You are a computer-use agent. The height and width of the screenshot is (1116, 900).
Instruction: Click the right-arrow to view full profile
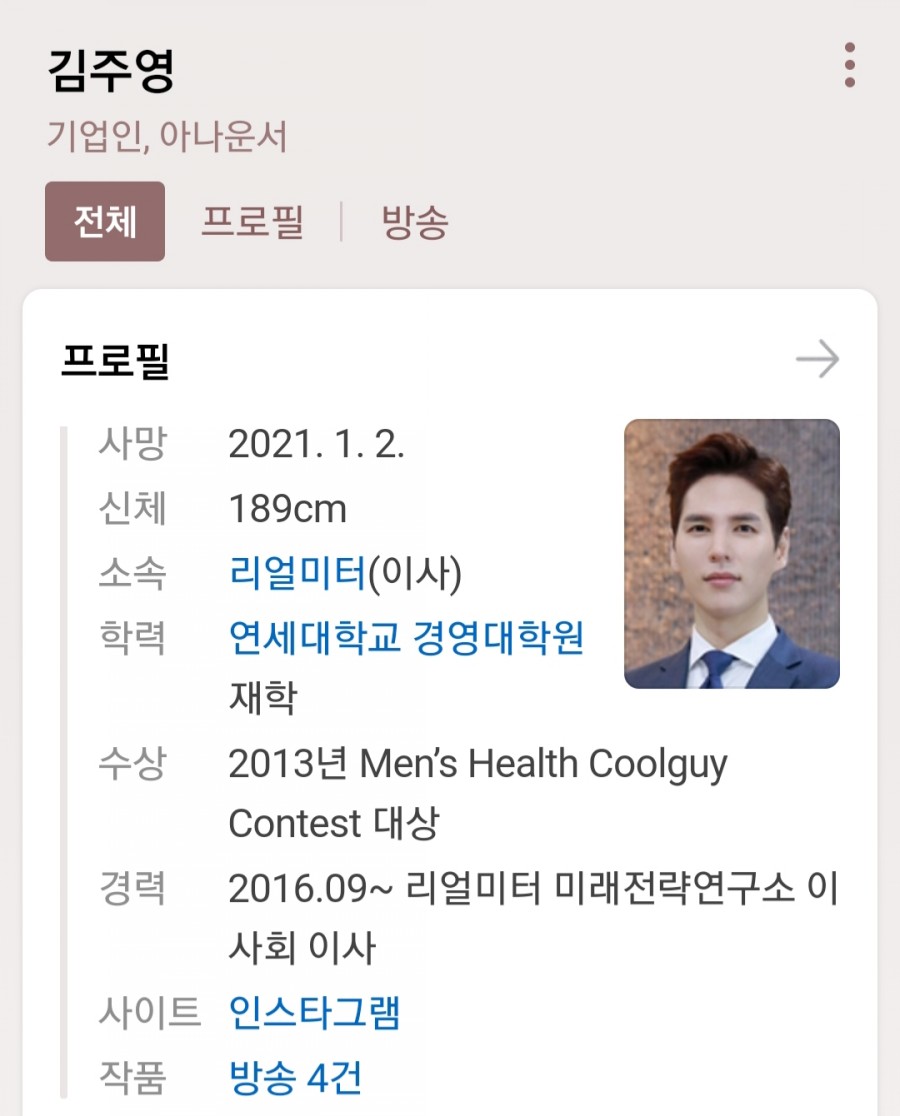819,358
